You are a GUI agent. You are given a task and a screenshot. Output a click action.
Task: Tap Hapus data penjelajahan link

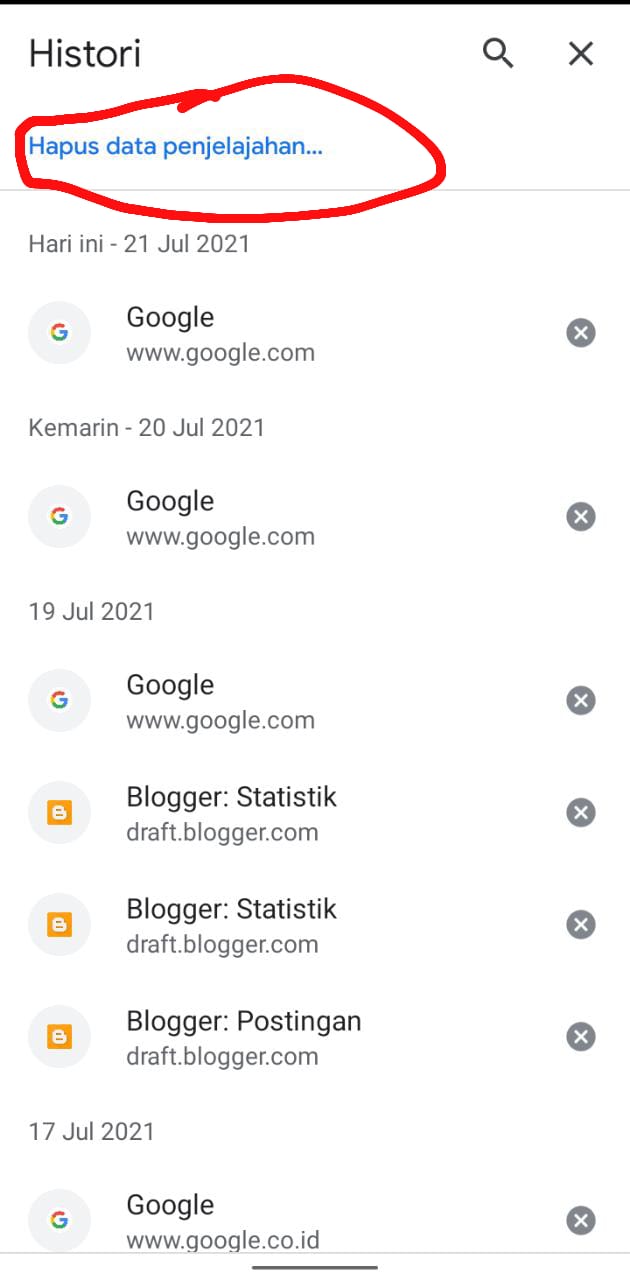tap(176, 146)
